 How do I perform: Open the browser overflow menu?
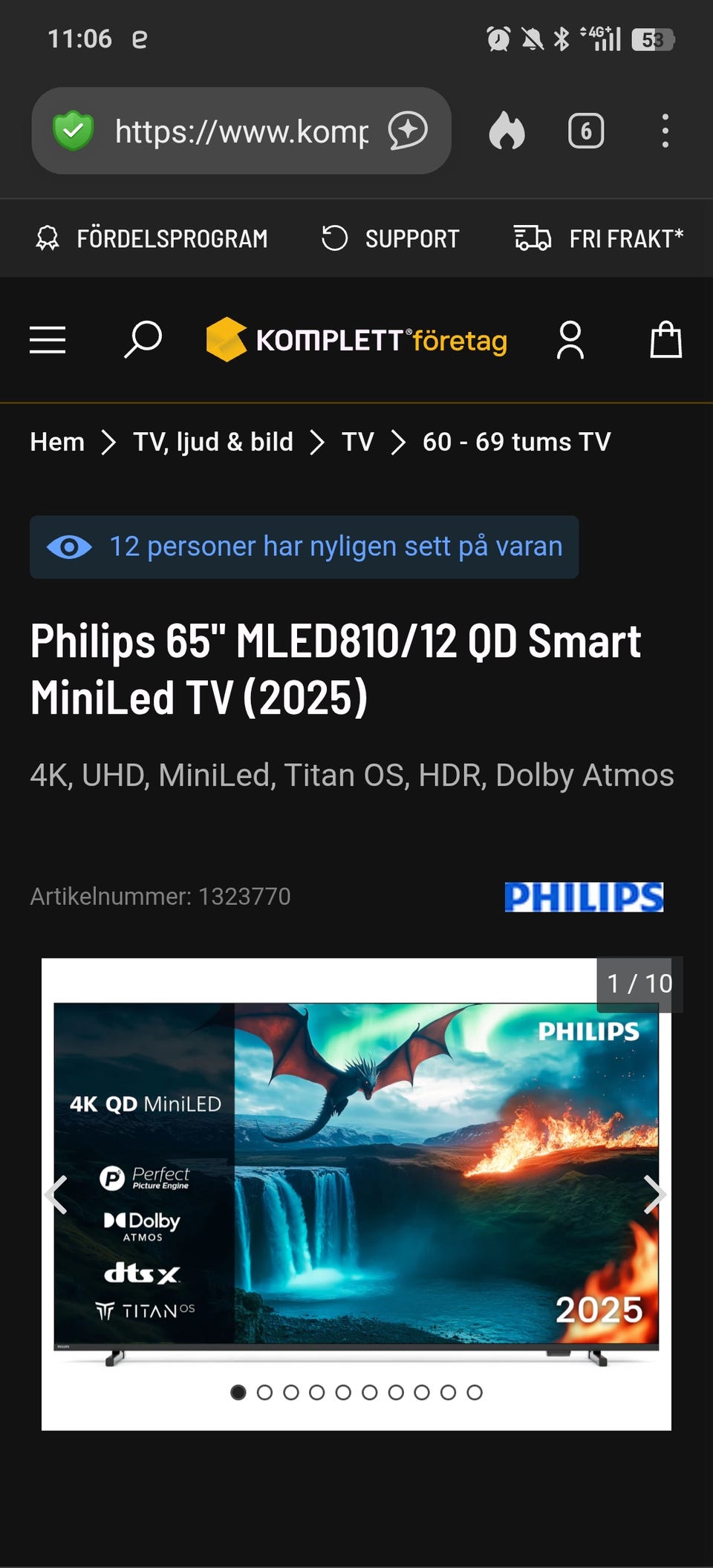coord(665,131)
